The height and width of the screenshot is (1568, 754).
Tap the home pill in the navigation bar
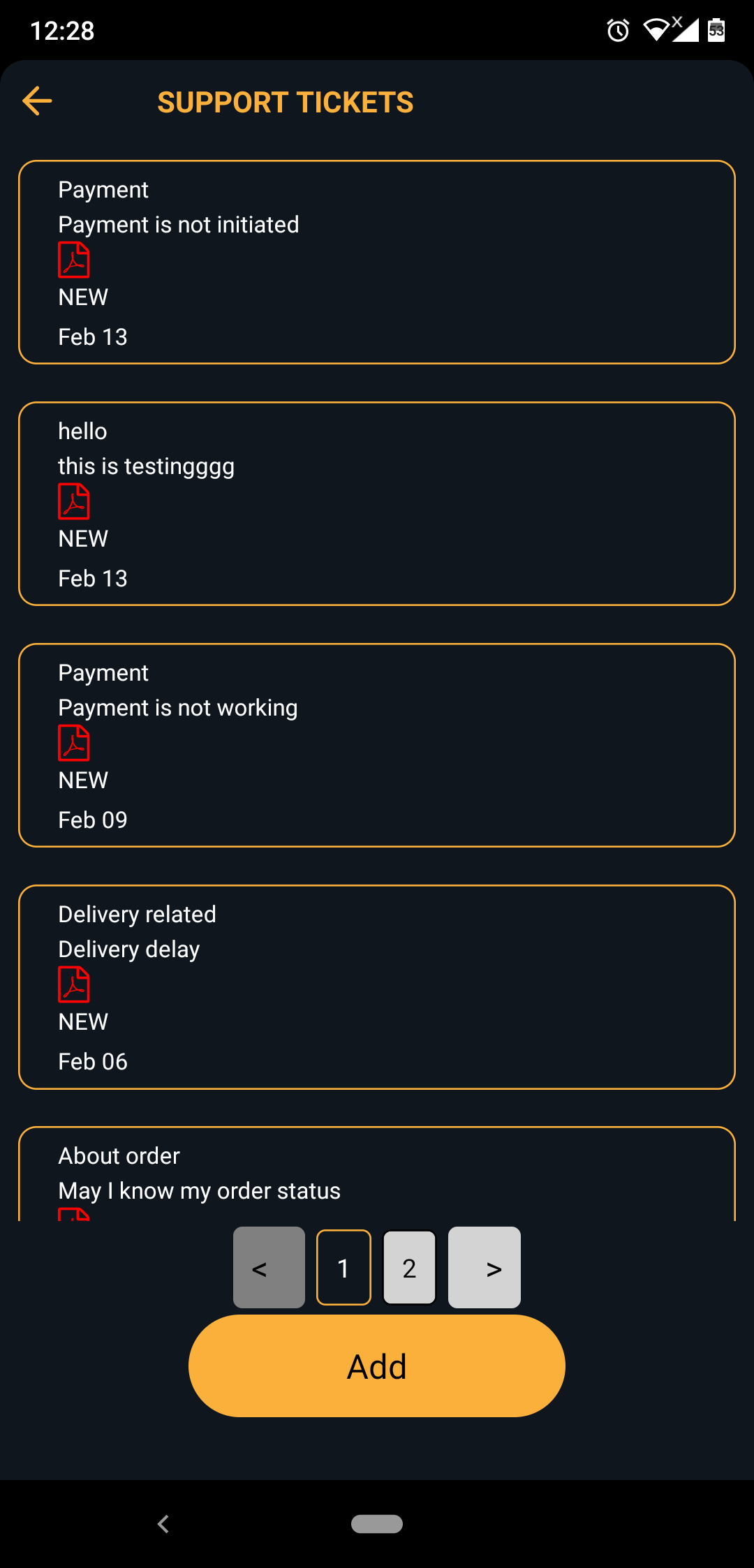coord(377,1524)
